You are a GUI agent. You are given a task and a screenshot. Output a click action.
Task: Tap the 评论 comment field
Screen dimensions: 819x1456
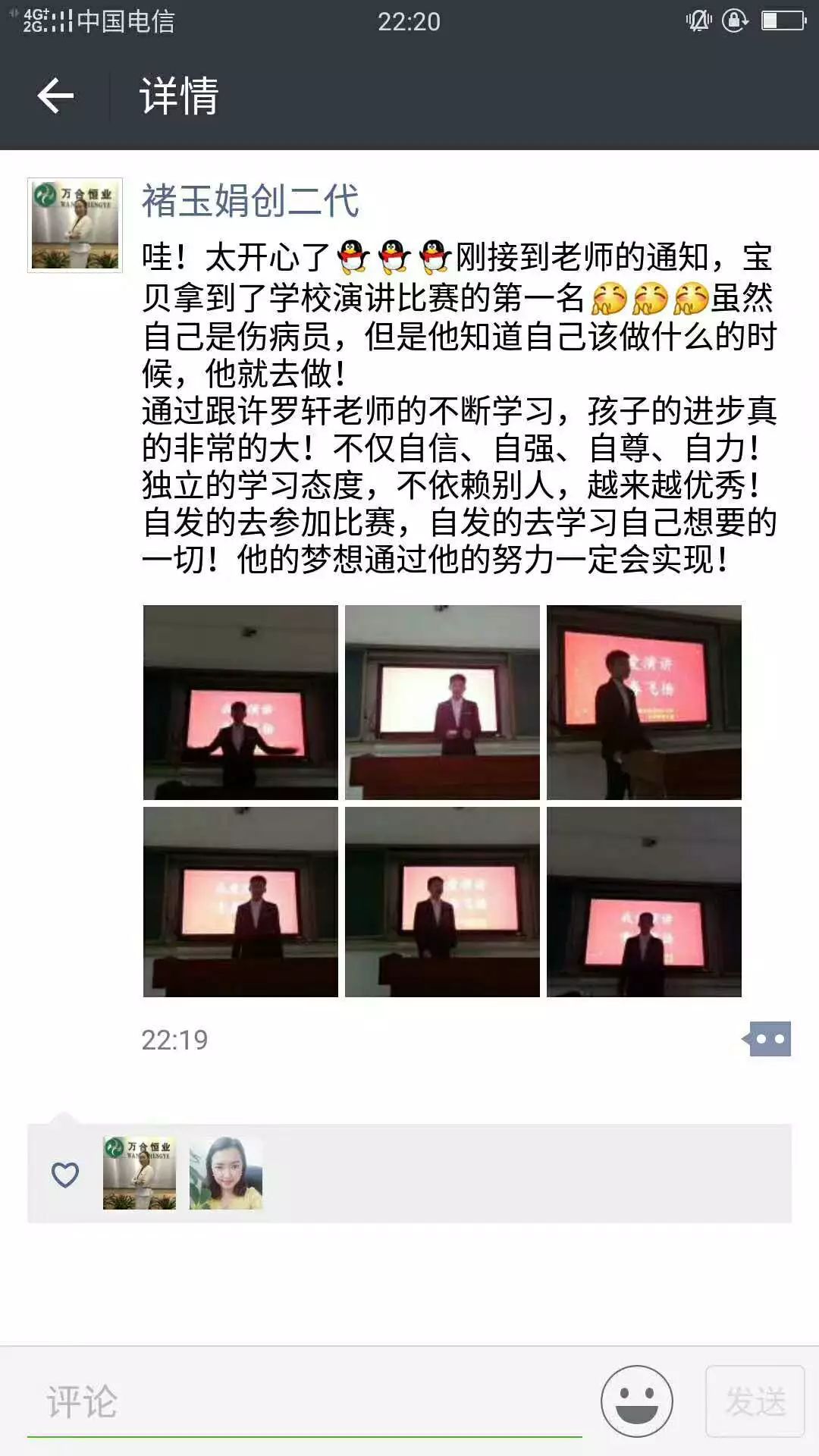pos(303,1401)
